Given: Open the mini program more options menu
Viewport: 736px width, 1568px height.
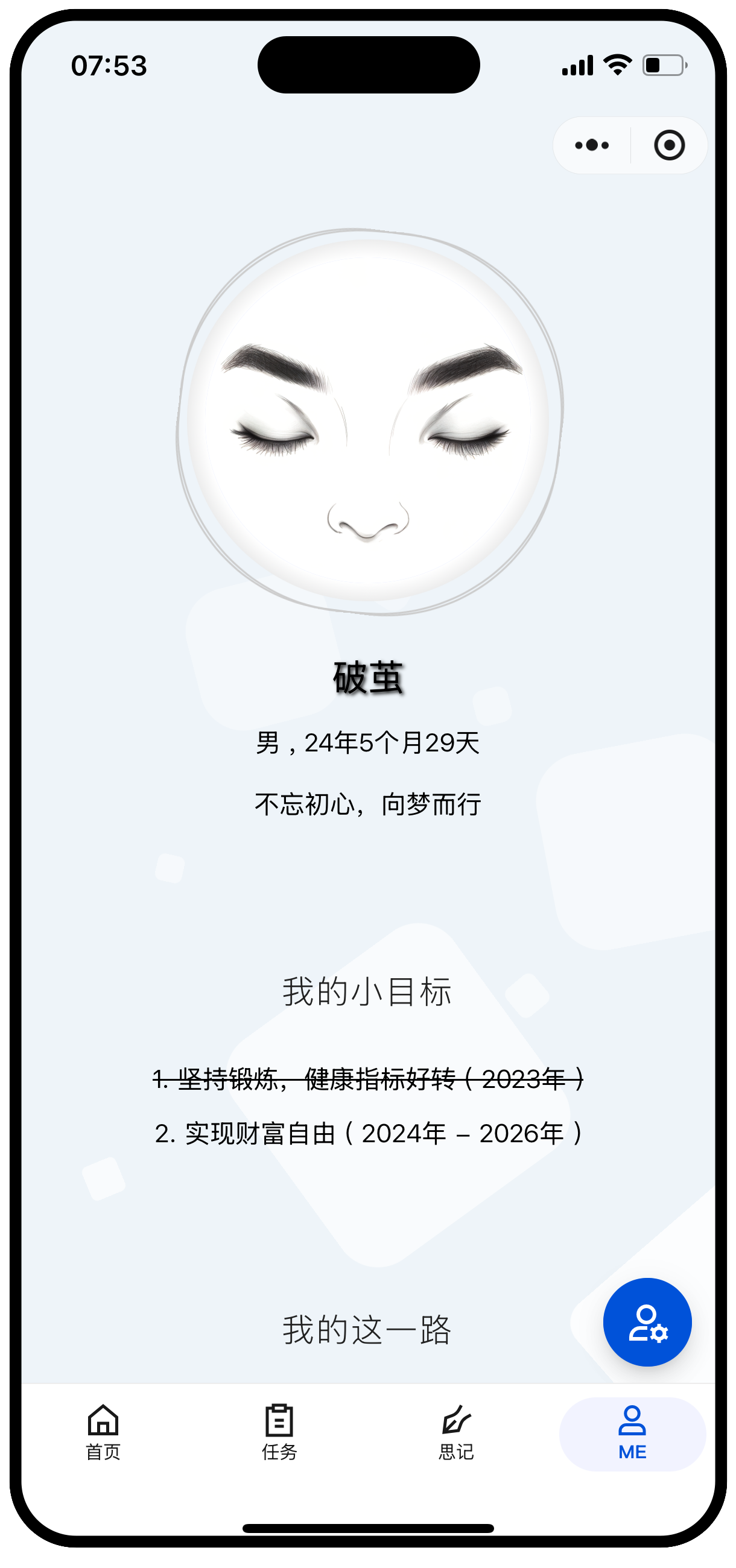Looking at the screenshot, I should pos(592,145).
